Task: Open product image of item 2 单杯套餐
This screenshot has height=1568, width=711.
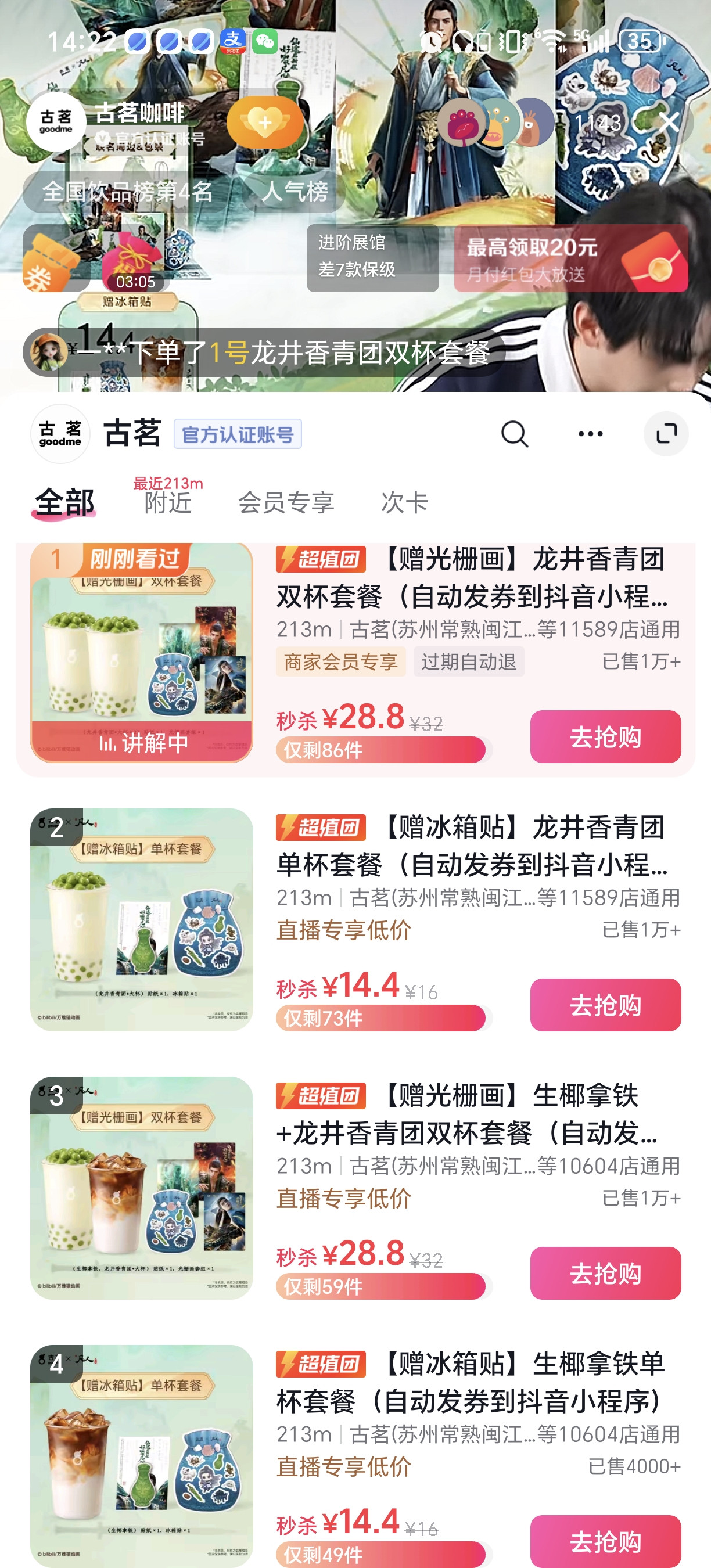Action: point(141,919)
